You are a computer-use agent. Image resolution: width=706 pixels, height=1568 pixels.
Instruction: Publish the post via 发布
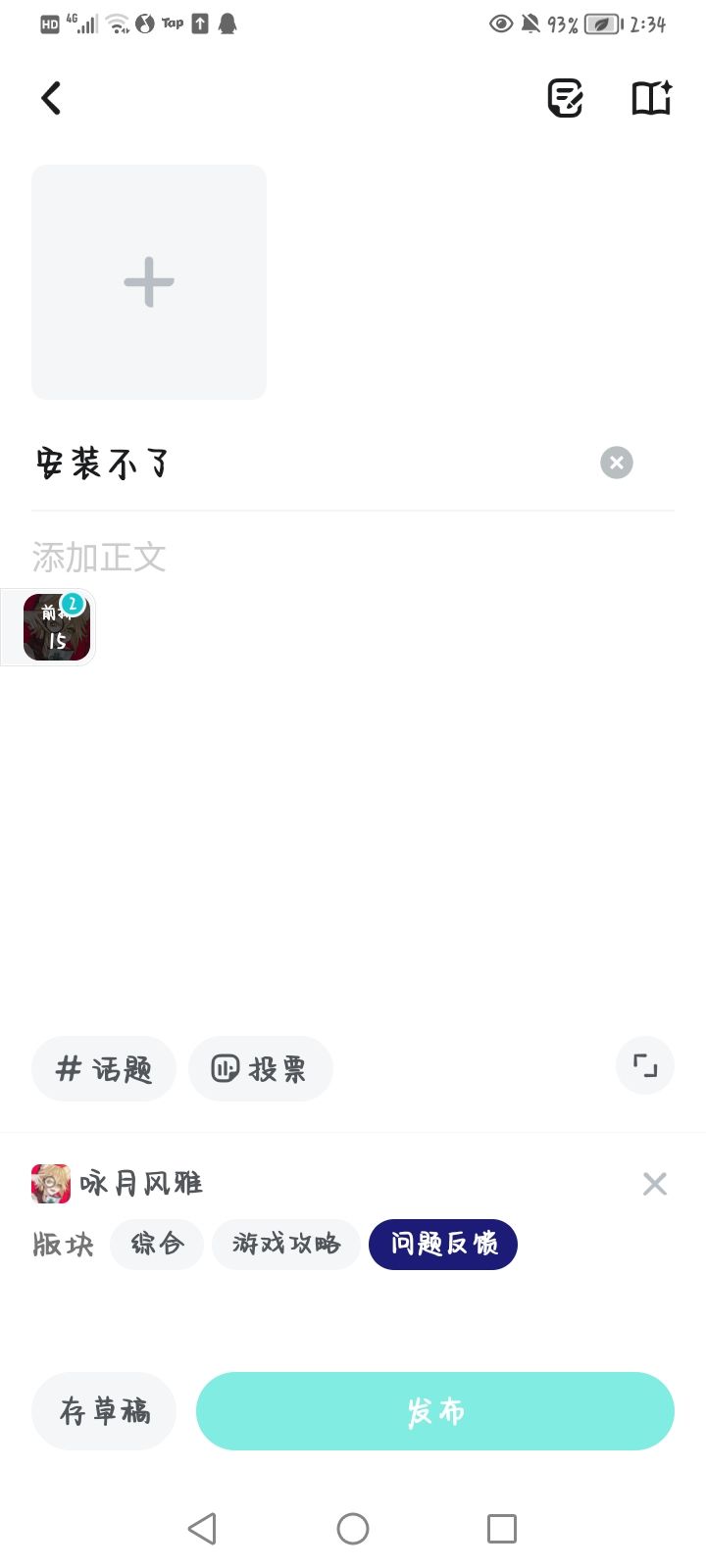[x=434, y=1411]
